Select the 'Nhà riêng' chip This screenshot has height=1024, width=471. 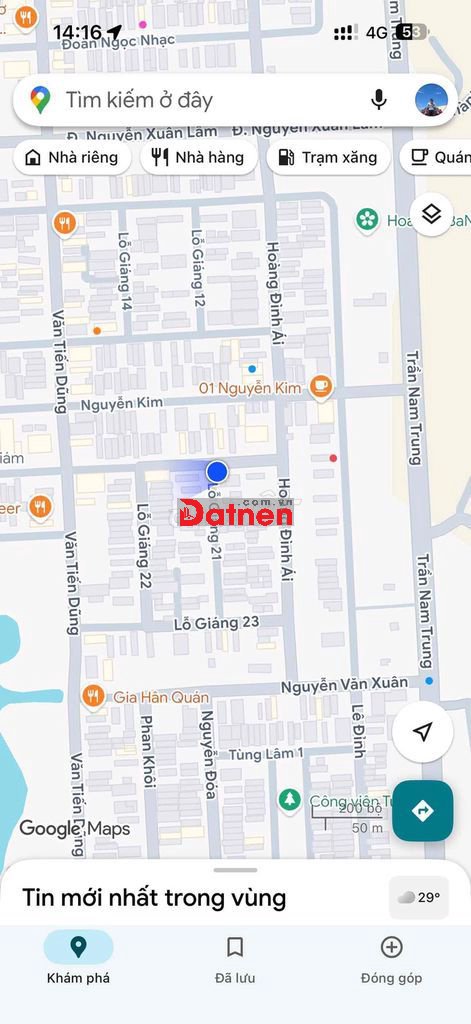click(x=72, y=157)
